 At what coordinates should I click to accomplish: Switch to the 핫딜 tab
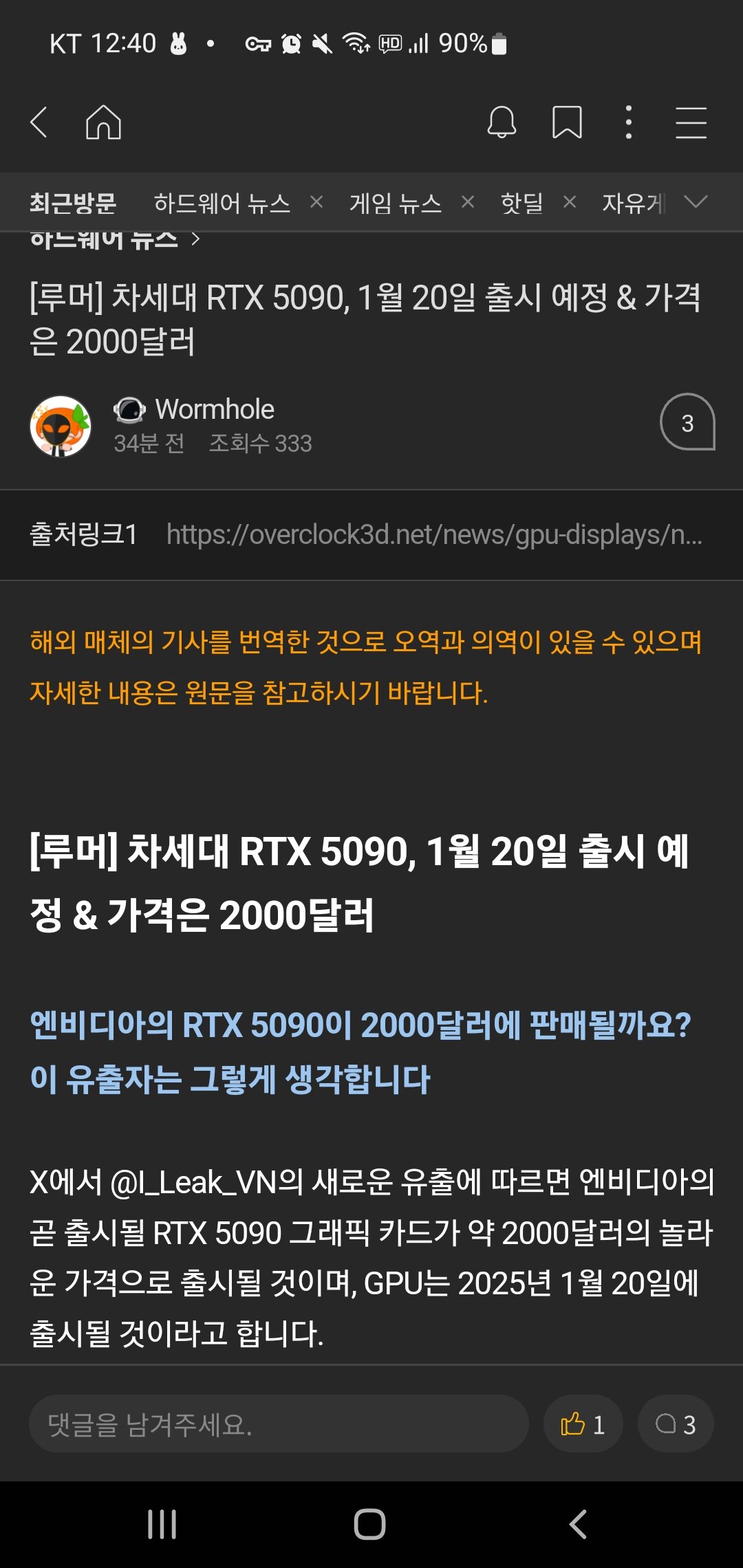pos(521,203)
